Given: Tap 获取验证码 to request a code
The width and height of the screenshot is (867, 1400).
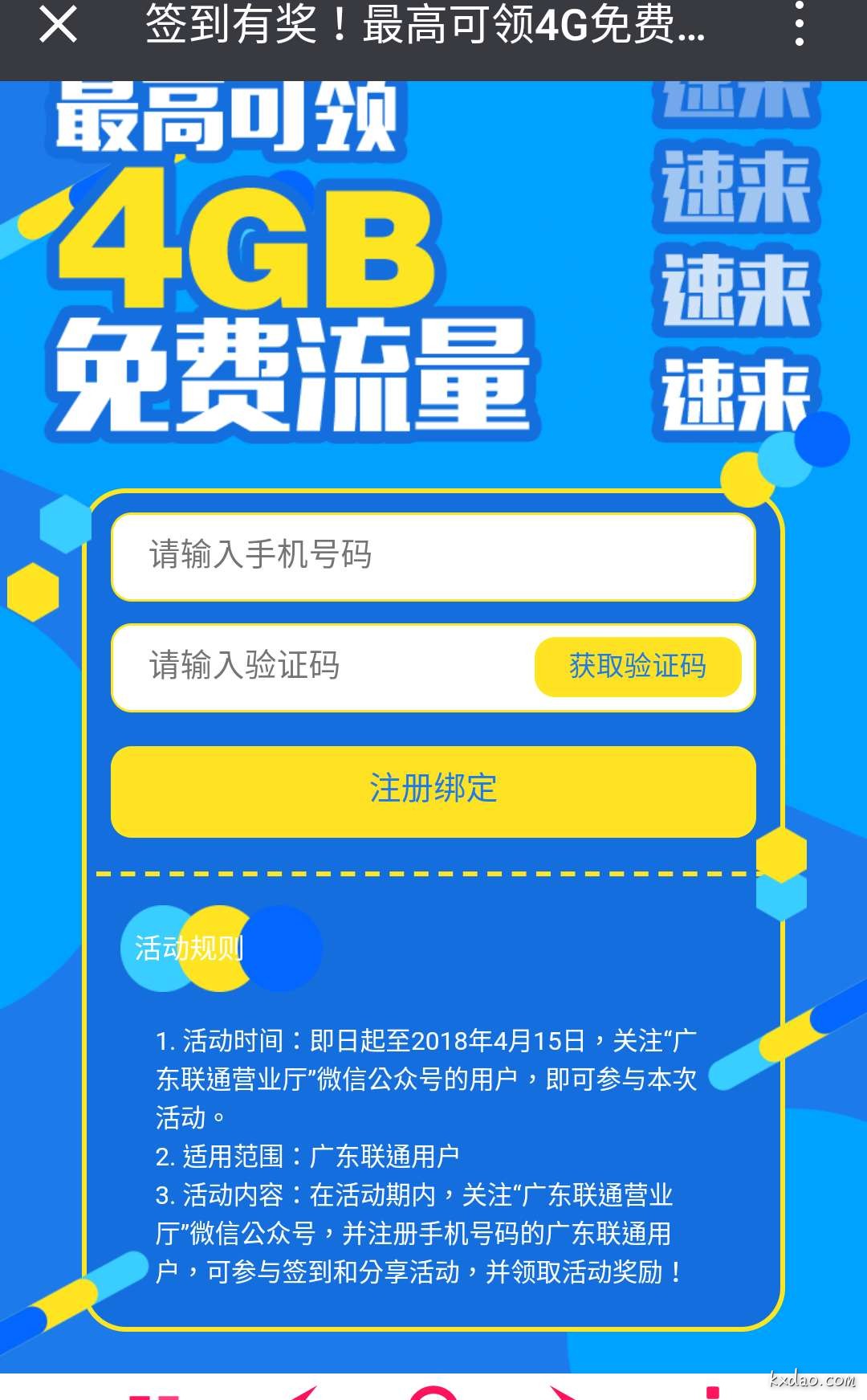Looking at the screenshot, I should point(637,667).
